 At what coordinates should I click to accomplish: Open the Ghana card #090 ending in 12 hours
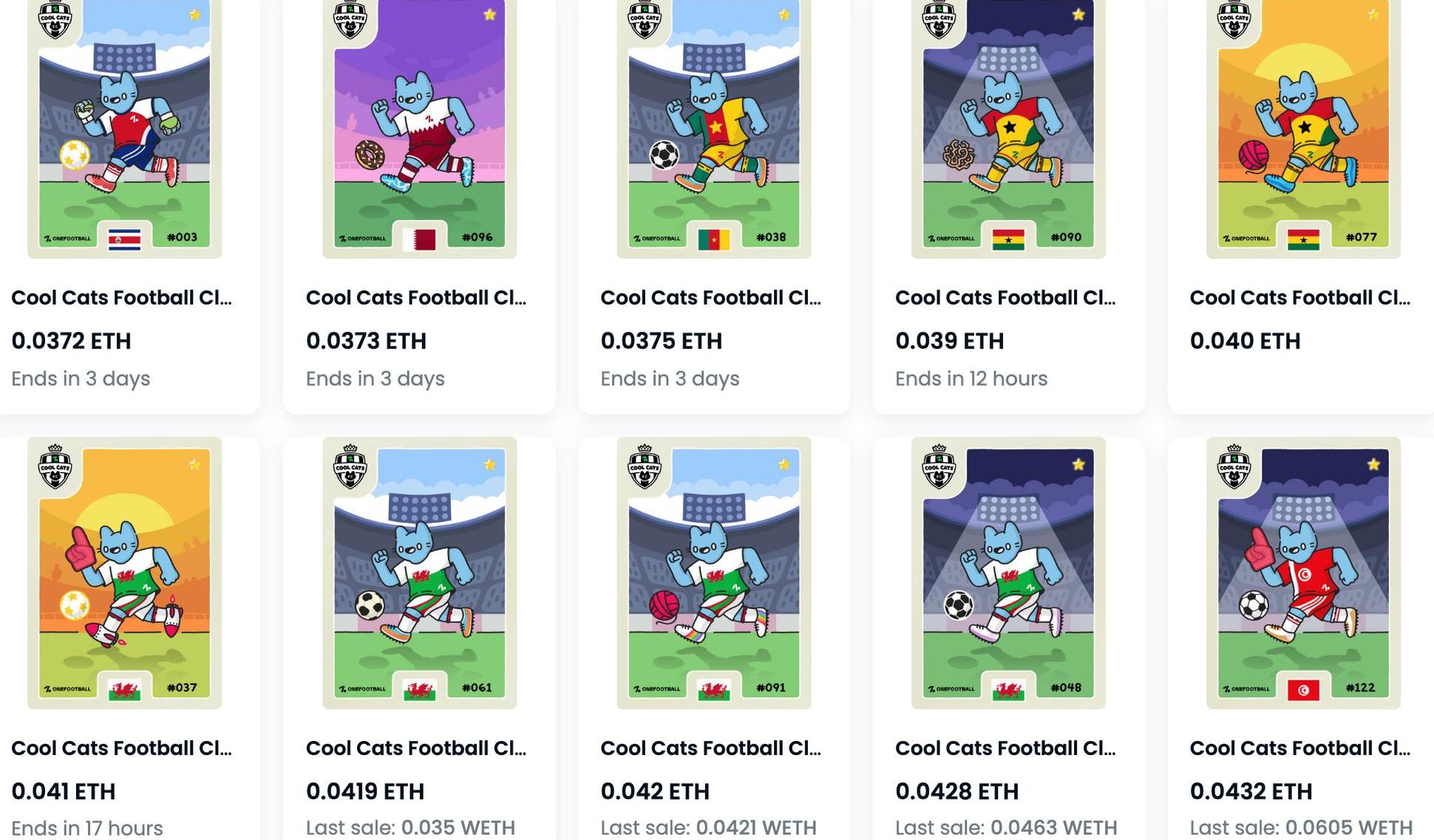tap(1008, 129)
